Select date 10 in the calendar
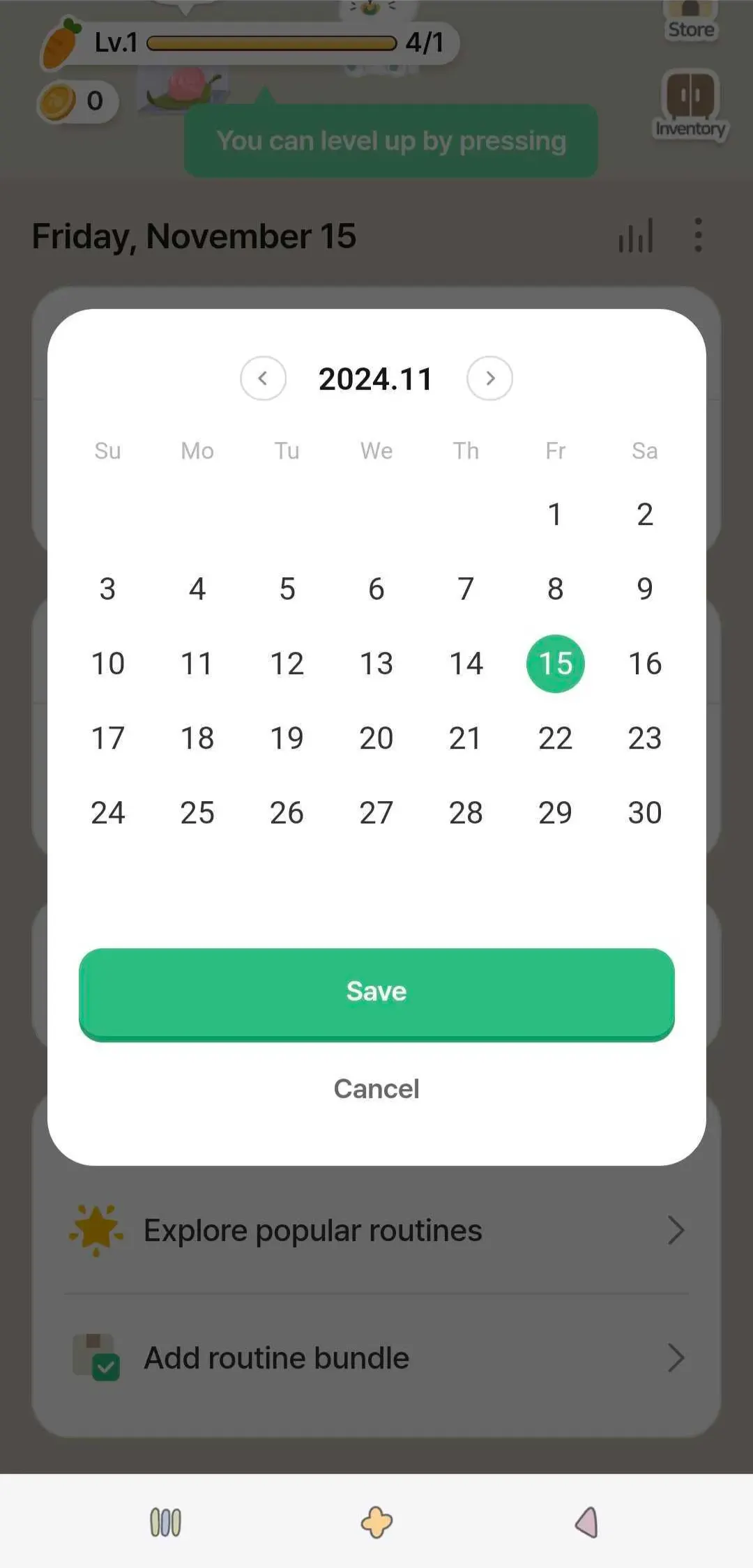 107,664
